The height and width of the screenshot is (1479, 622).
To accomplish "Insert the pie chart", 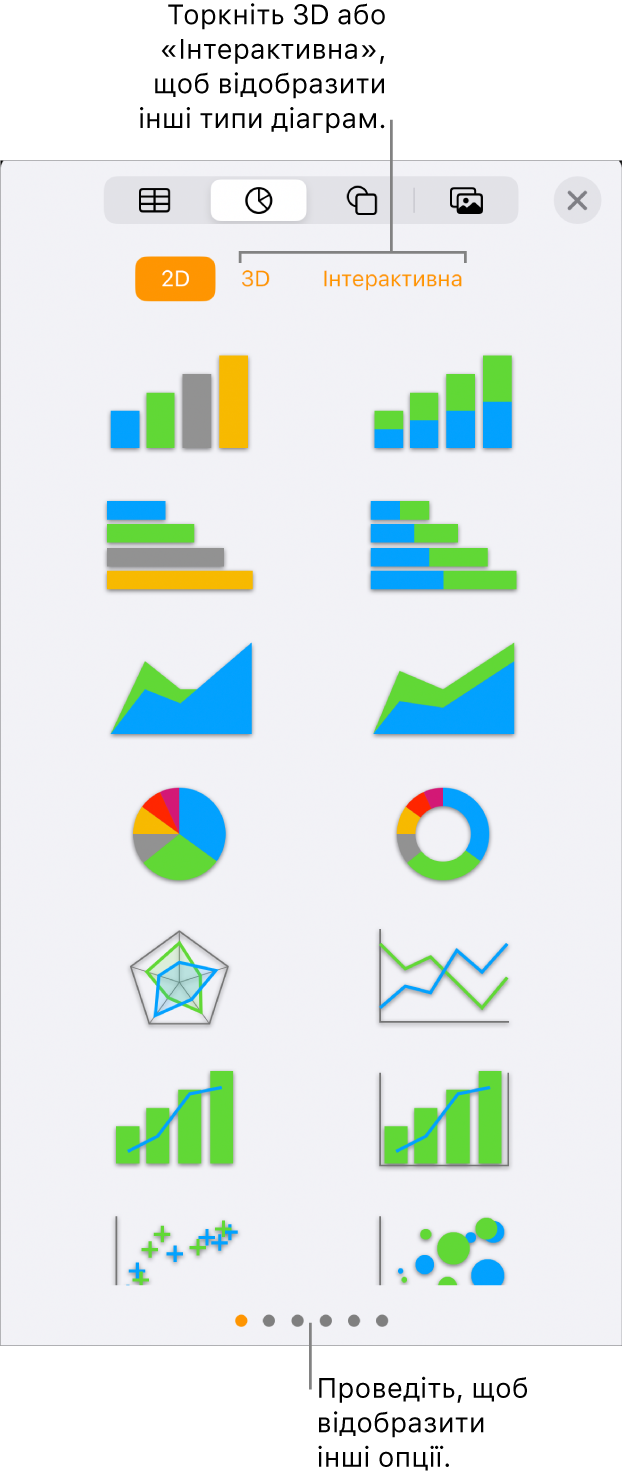I will click(x=180, y=833).
